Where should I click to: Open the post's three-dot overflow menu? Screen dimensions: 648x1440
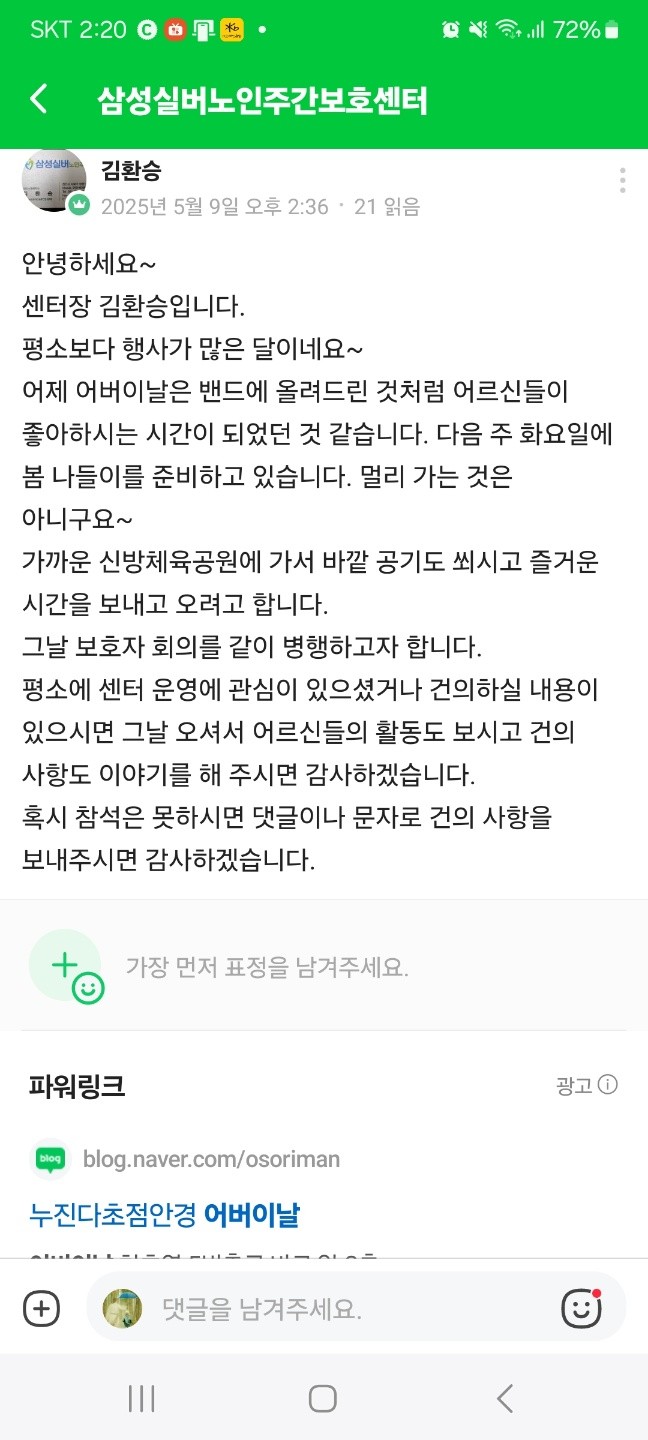[622, 180]
